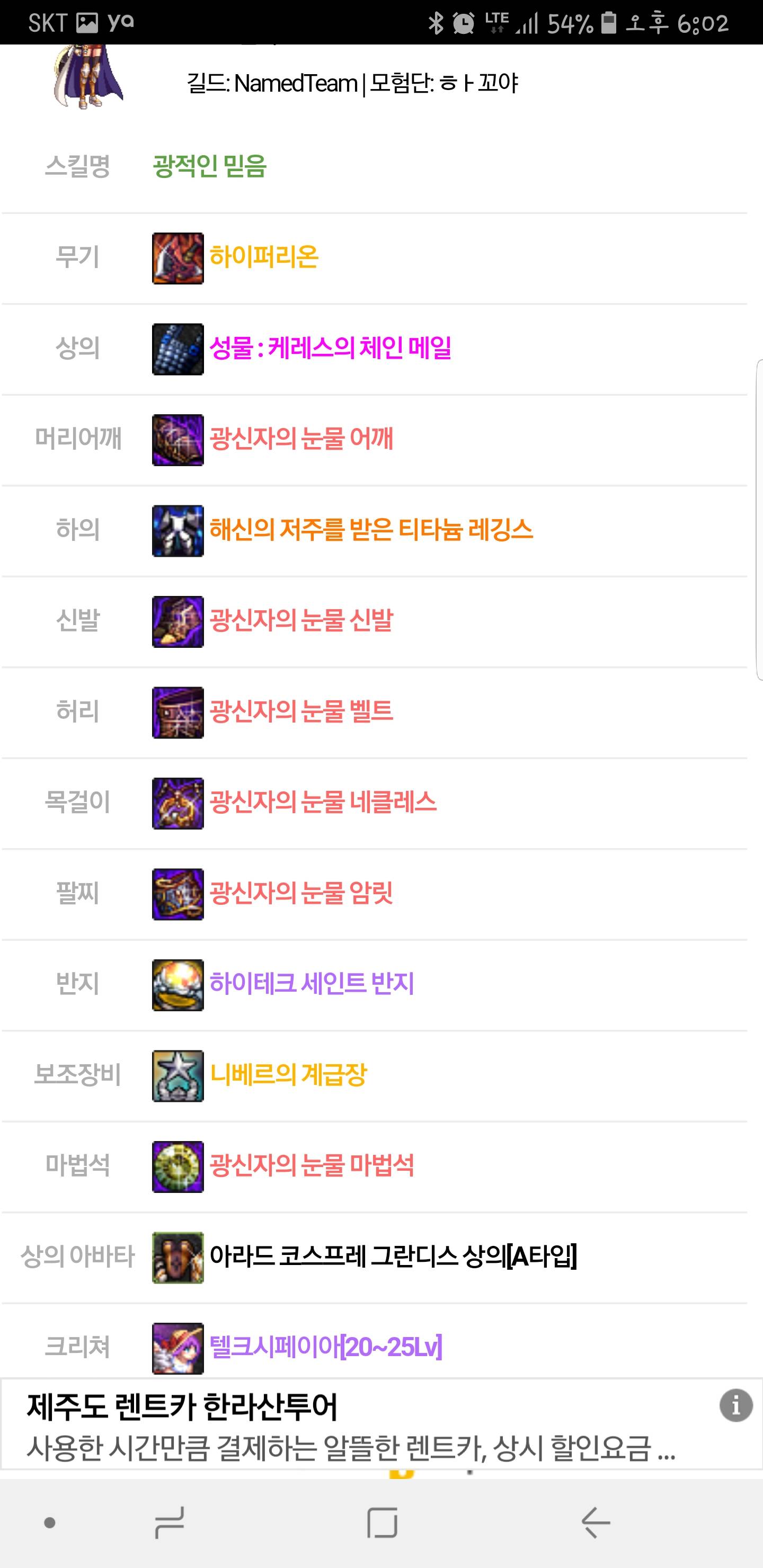Open 광신자의 눈물 암릿 item

[x=301, y=893]
